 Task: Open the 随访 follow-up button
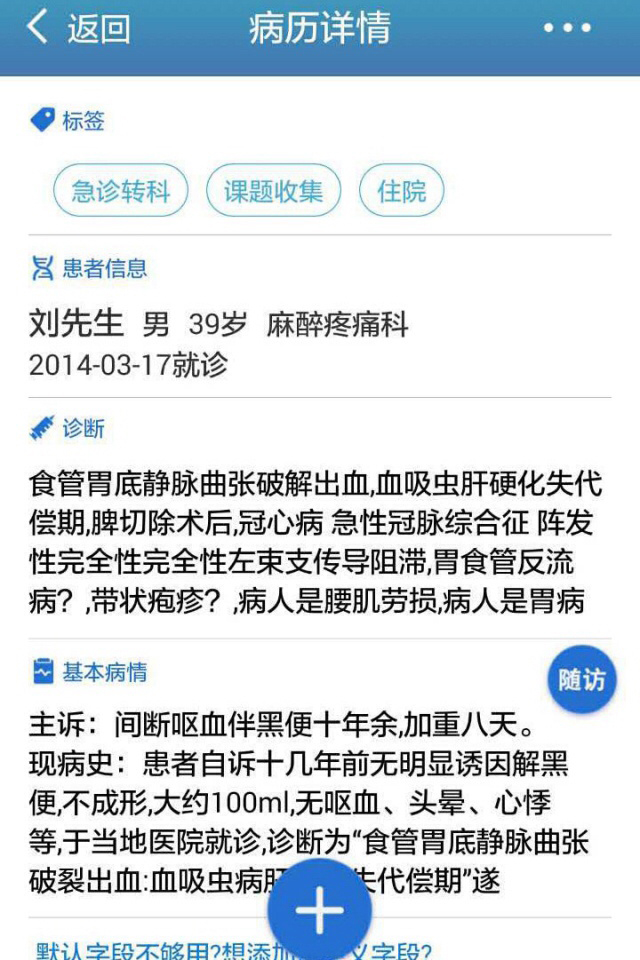click(x=581, y=680)
